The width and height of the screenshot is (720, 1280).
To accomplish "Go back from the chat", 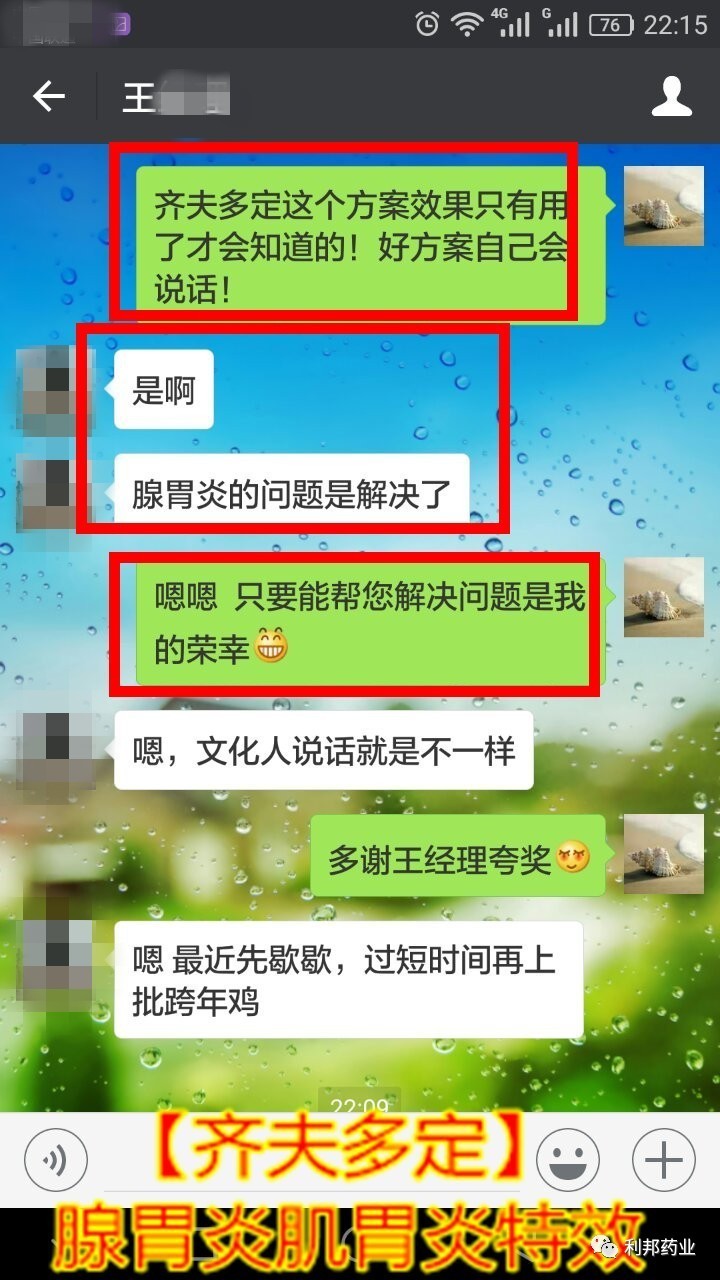I will coord(48,97).
